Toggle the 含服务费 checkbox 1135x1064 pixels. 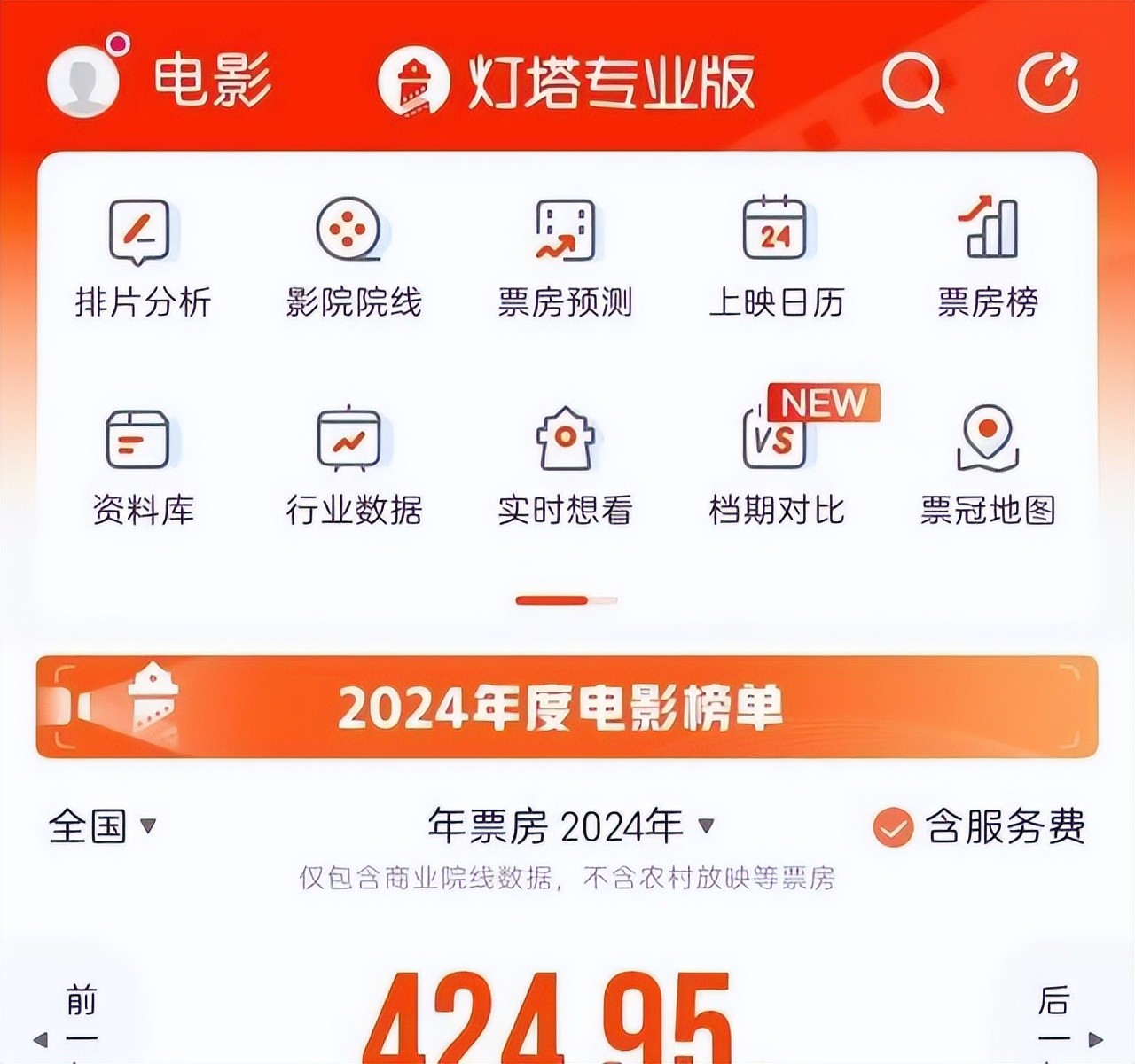893,827
